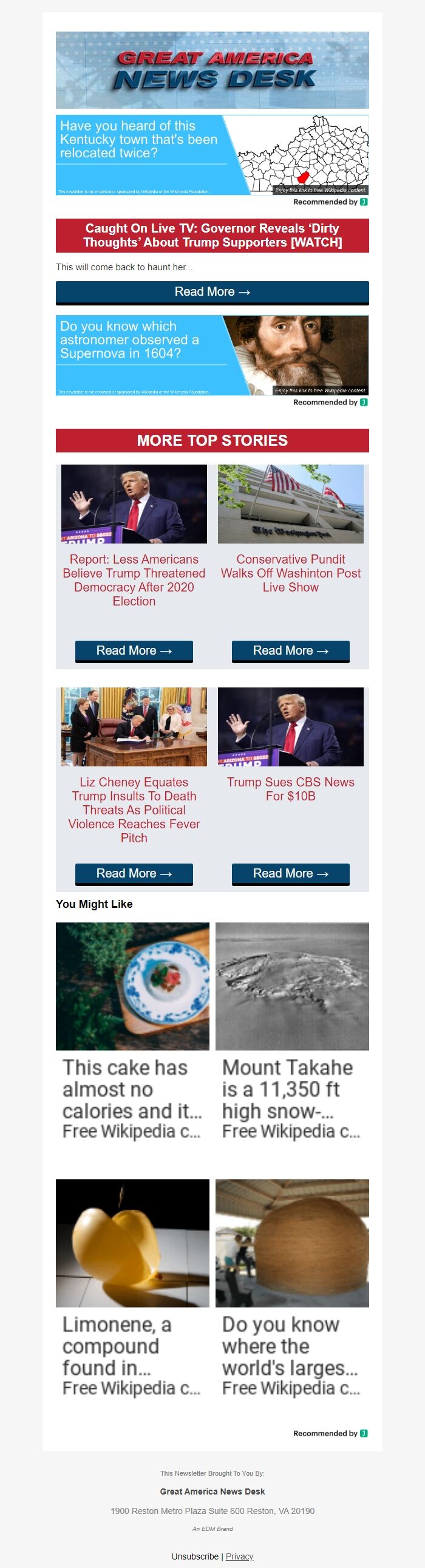Tap Read More under 'This will come back to haunt her'

tap(212, 292)
